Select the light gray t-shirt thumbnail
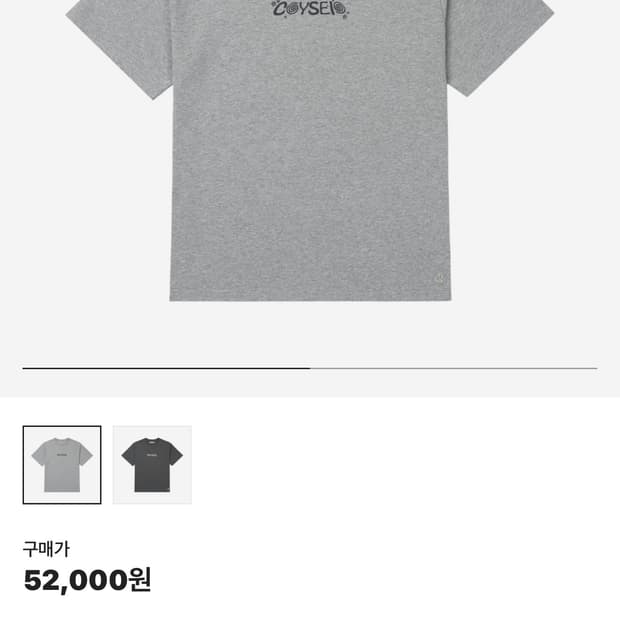Viewport: 620px width, 620px height. click(x=62, y=465)
